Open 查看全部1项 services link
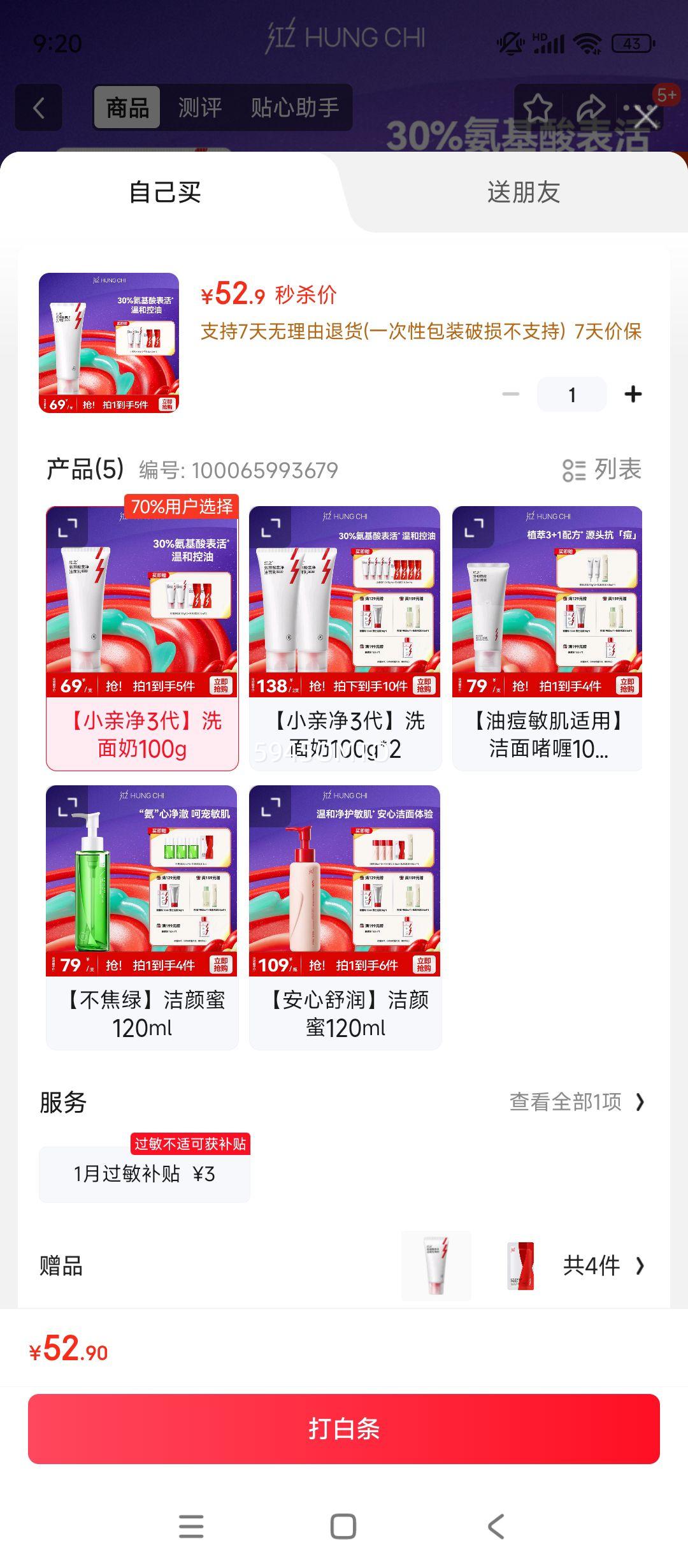 coord(577,1102)
